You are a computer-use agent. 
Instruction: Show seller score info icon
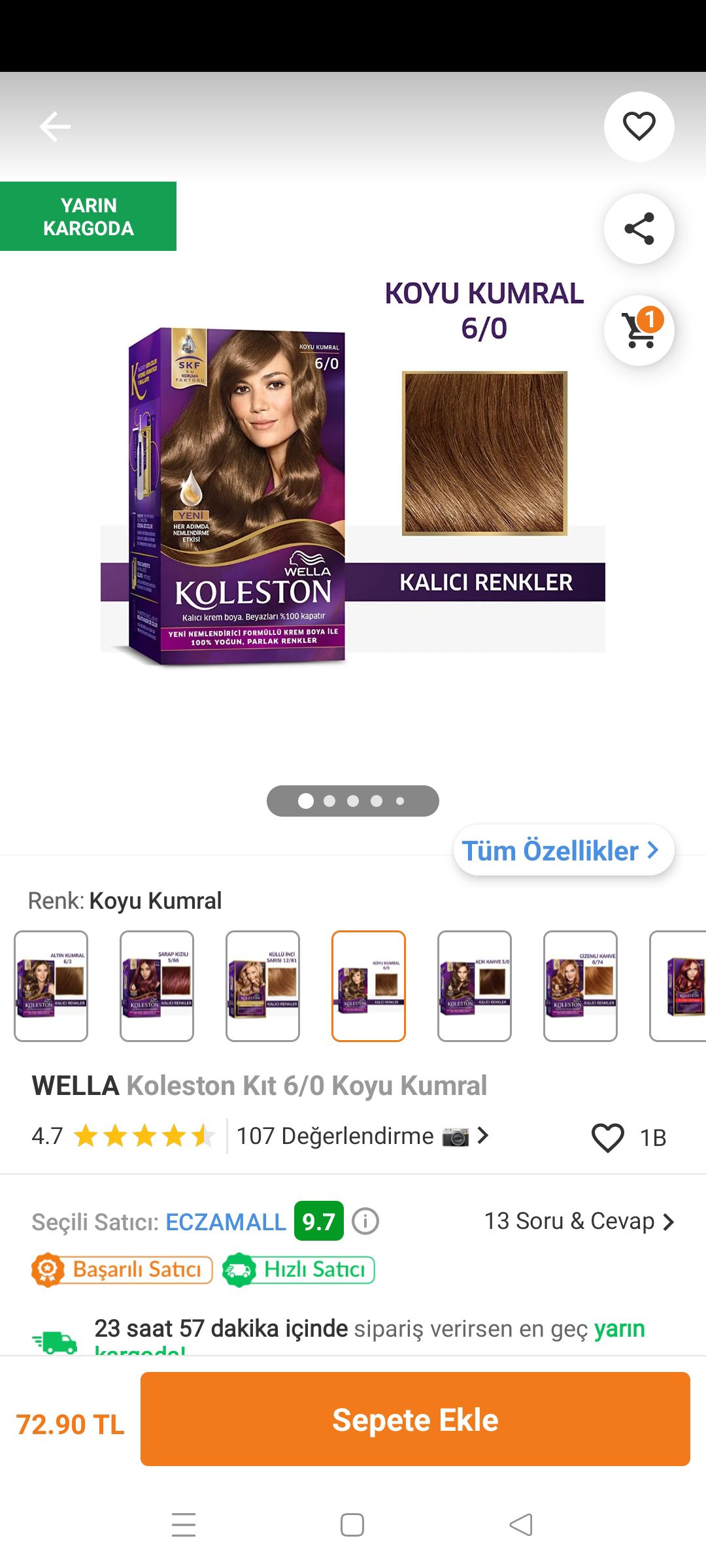pyautogui.click(x=365, y=1221)
